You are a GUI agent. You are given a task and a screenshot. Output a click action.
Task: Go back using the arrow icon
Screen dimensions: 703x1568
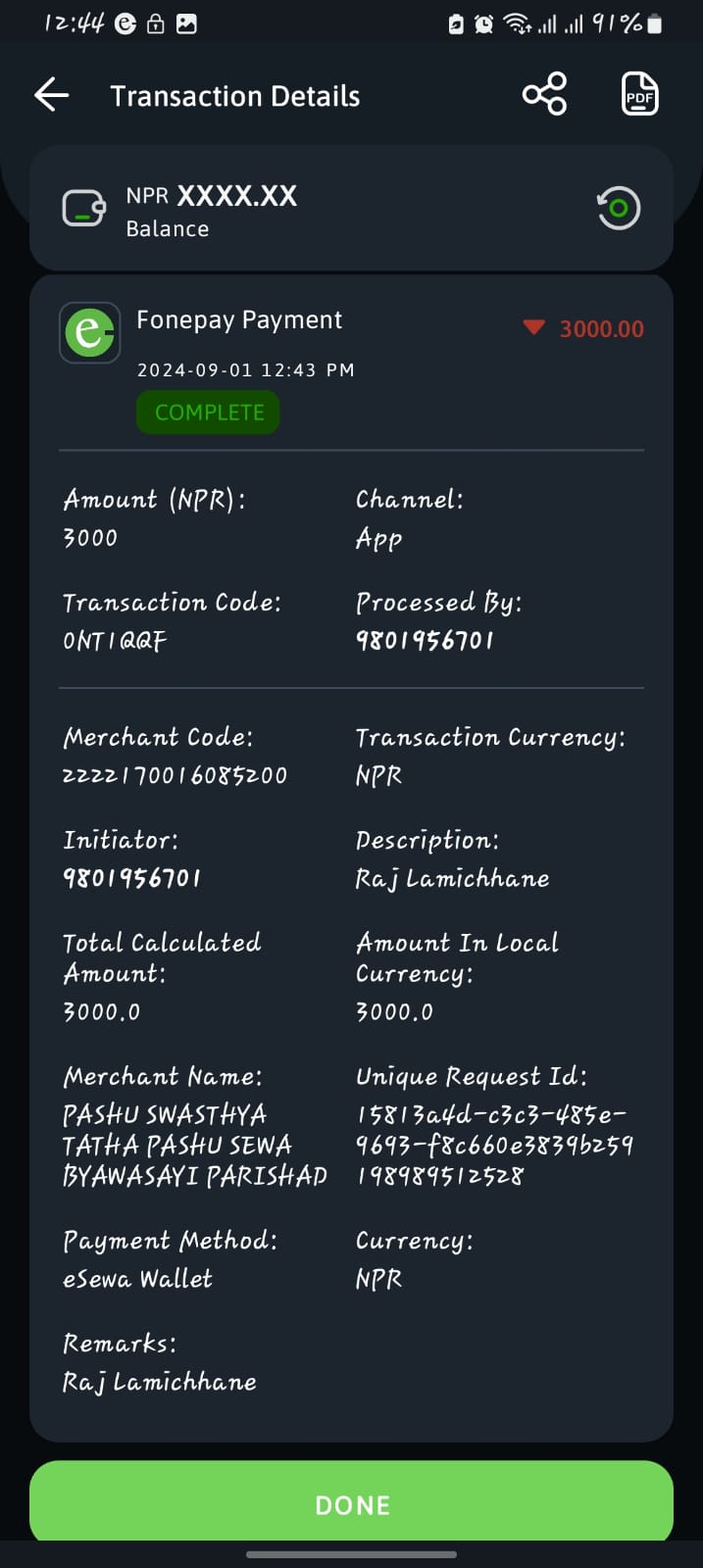51,95
